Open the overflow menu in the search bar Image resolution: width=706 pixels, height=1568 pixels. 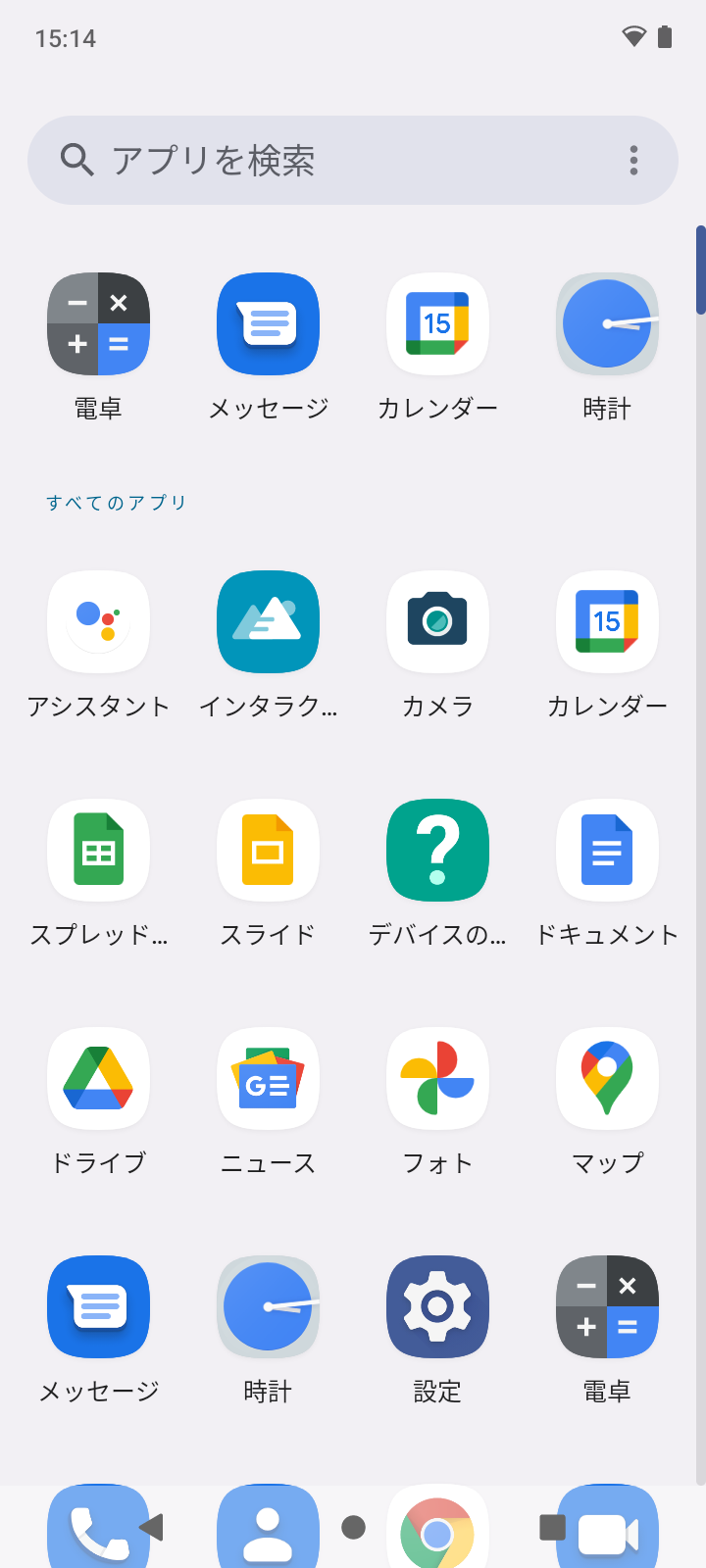tap(633, 161)
